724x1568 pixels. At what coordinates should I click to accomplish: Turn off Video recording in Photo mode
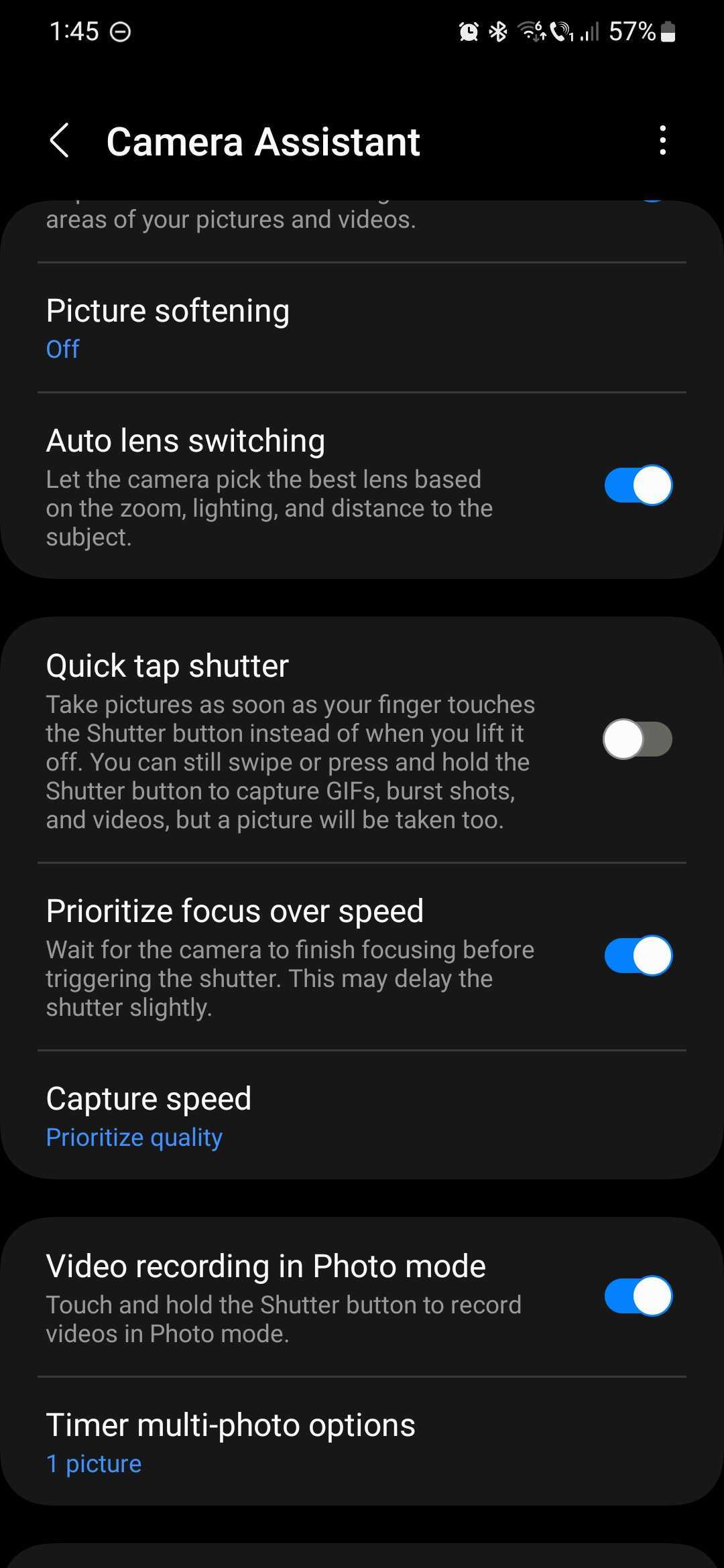638,1296
